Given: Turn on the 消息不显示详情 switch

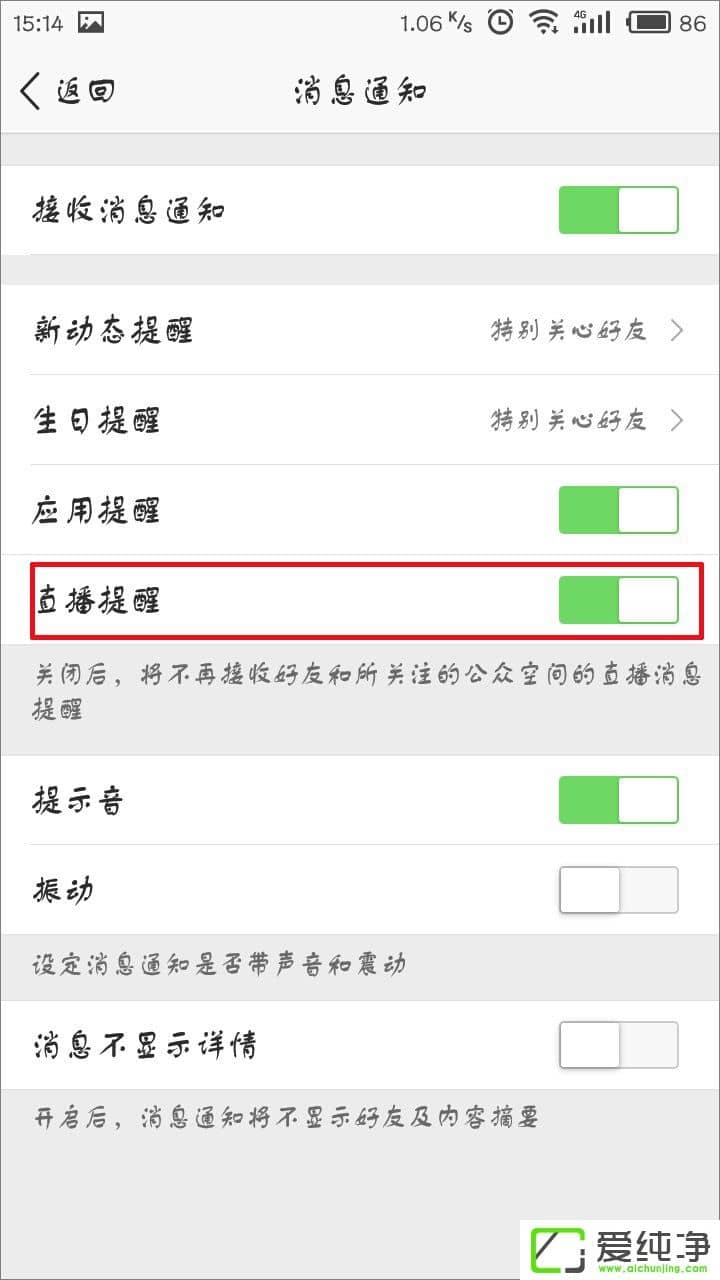Looking at the screenshot, I should 618,1045.
